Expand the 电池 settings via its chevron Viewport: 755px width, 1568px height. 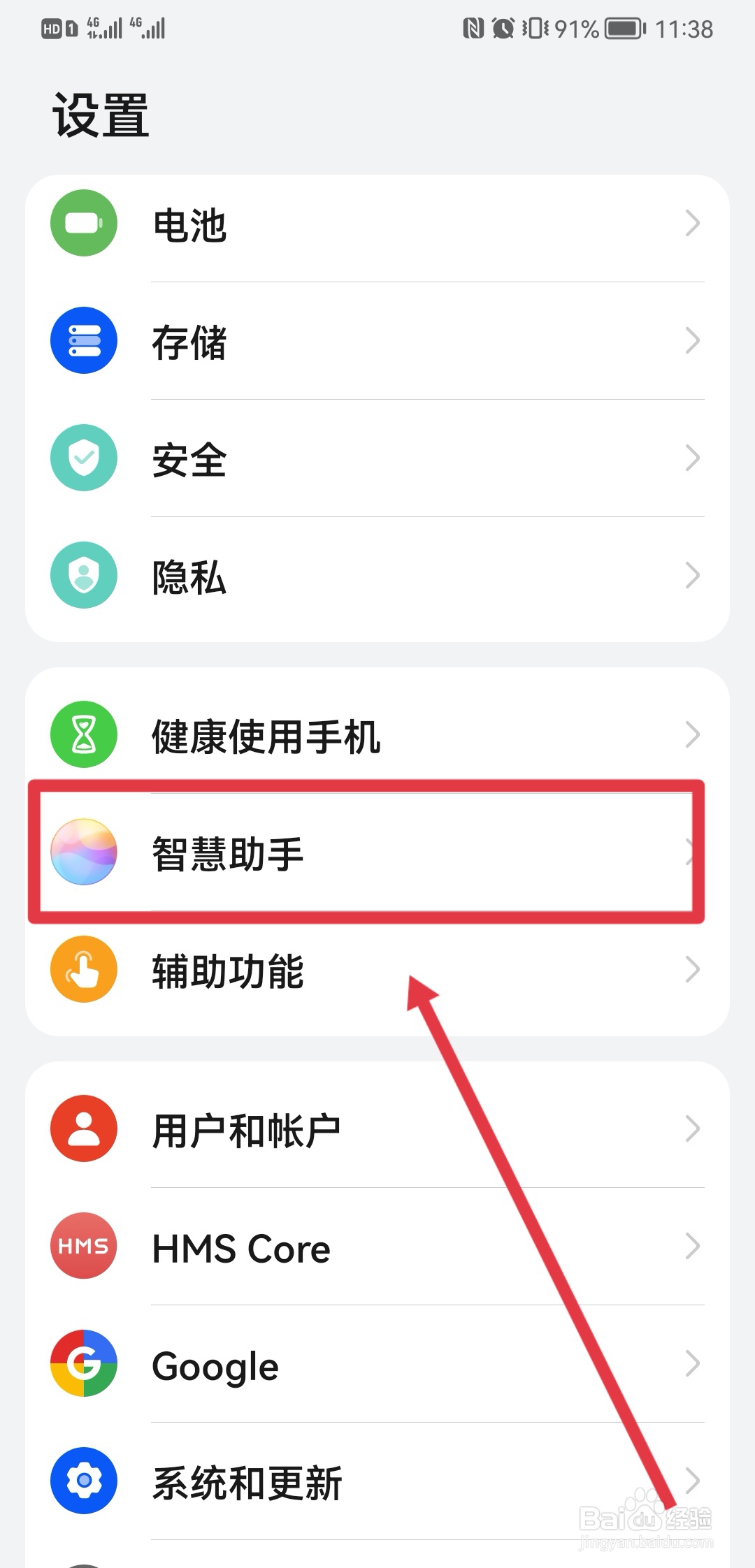point(693,224)
